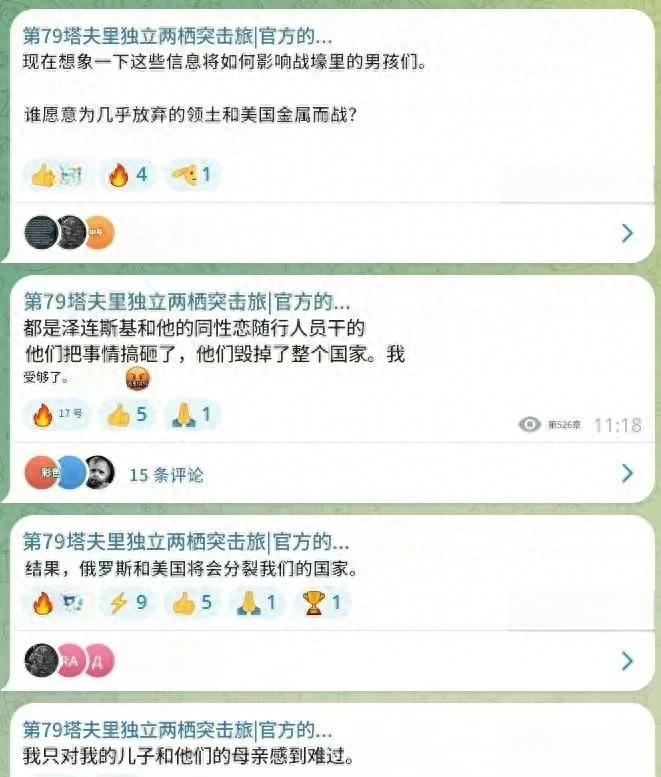Tap thumbs-up 5 on the Russia-US post

click(192, 603)
